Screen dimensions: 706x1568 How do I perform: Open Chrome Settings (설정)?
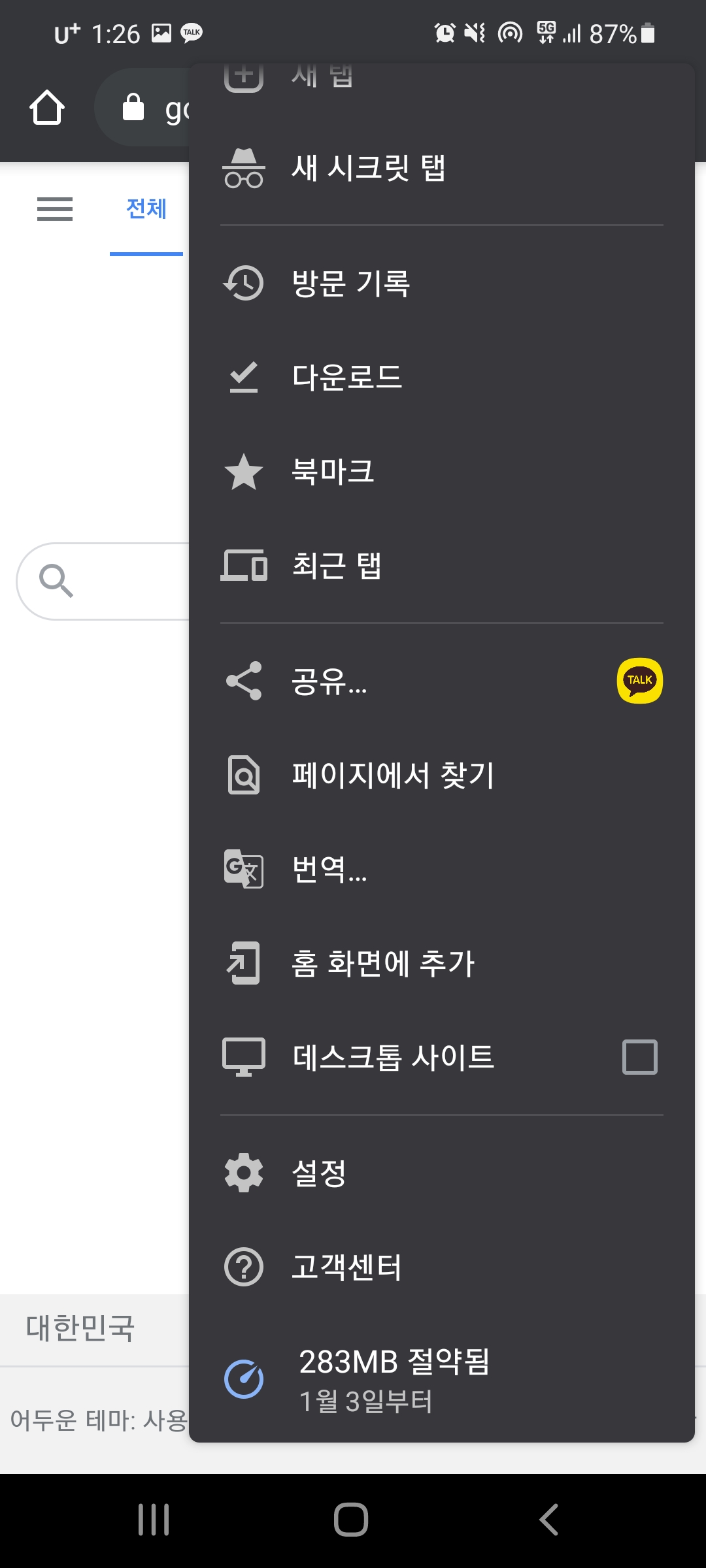441,1173
